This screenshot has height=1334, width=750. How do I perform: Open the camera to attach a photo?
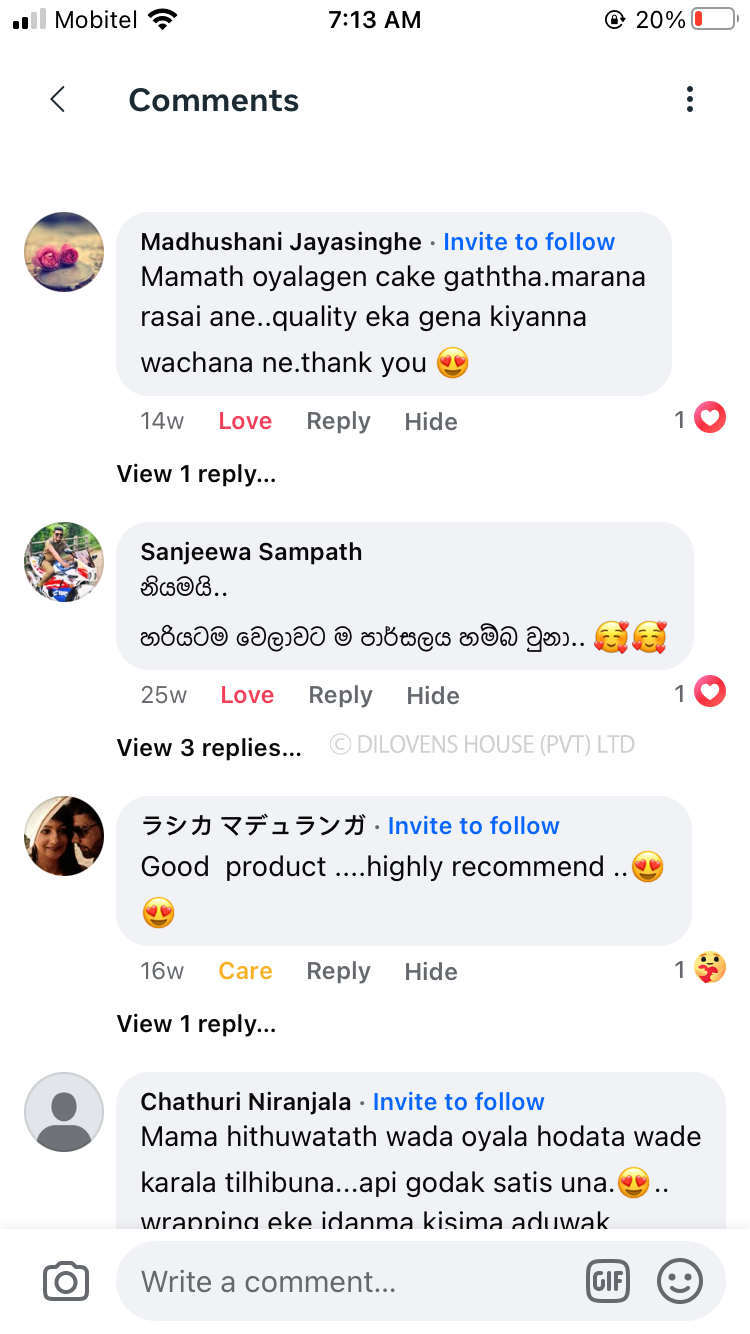pos(66,1282)
